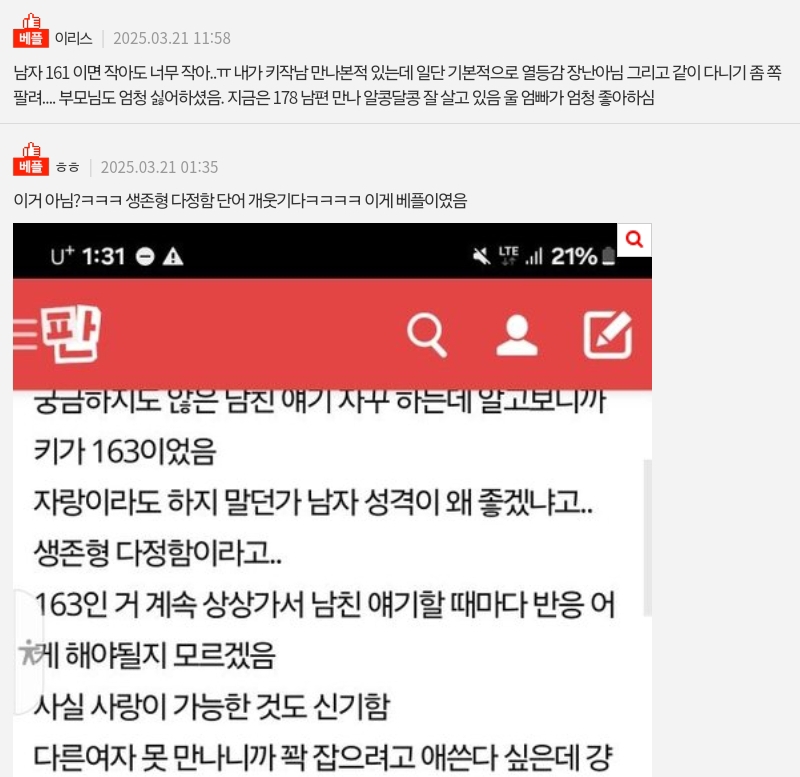Screen dimensions: 800x777
Task: Enlarge the attached image with the magnifier icon
Action: point(634,239)
